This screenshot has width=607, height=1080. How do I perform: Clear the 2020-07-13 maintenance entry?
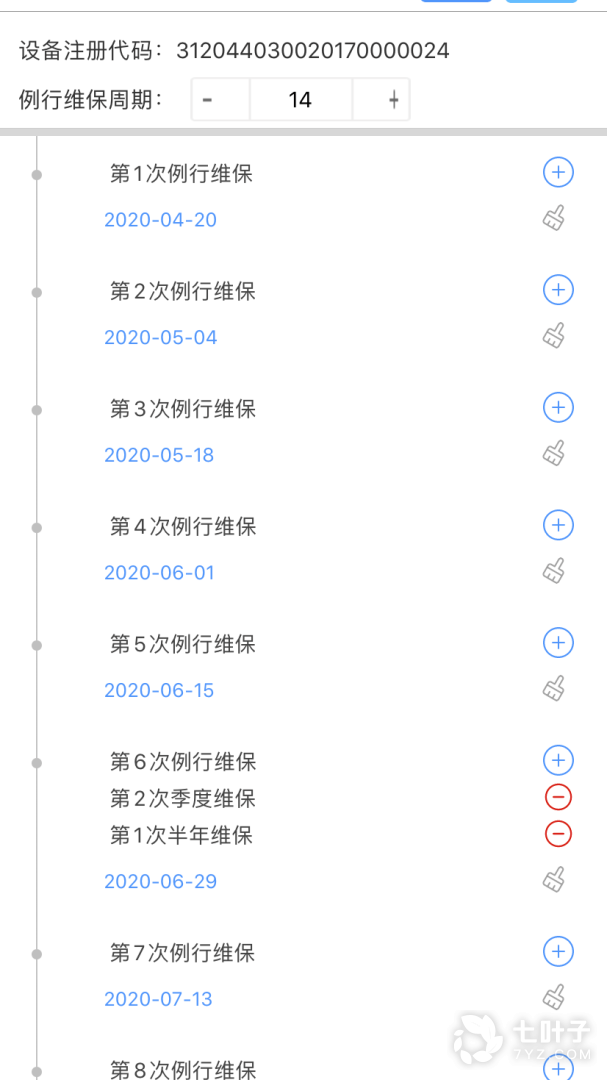point(554,997)
